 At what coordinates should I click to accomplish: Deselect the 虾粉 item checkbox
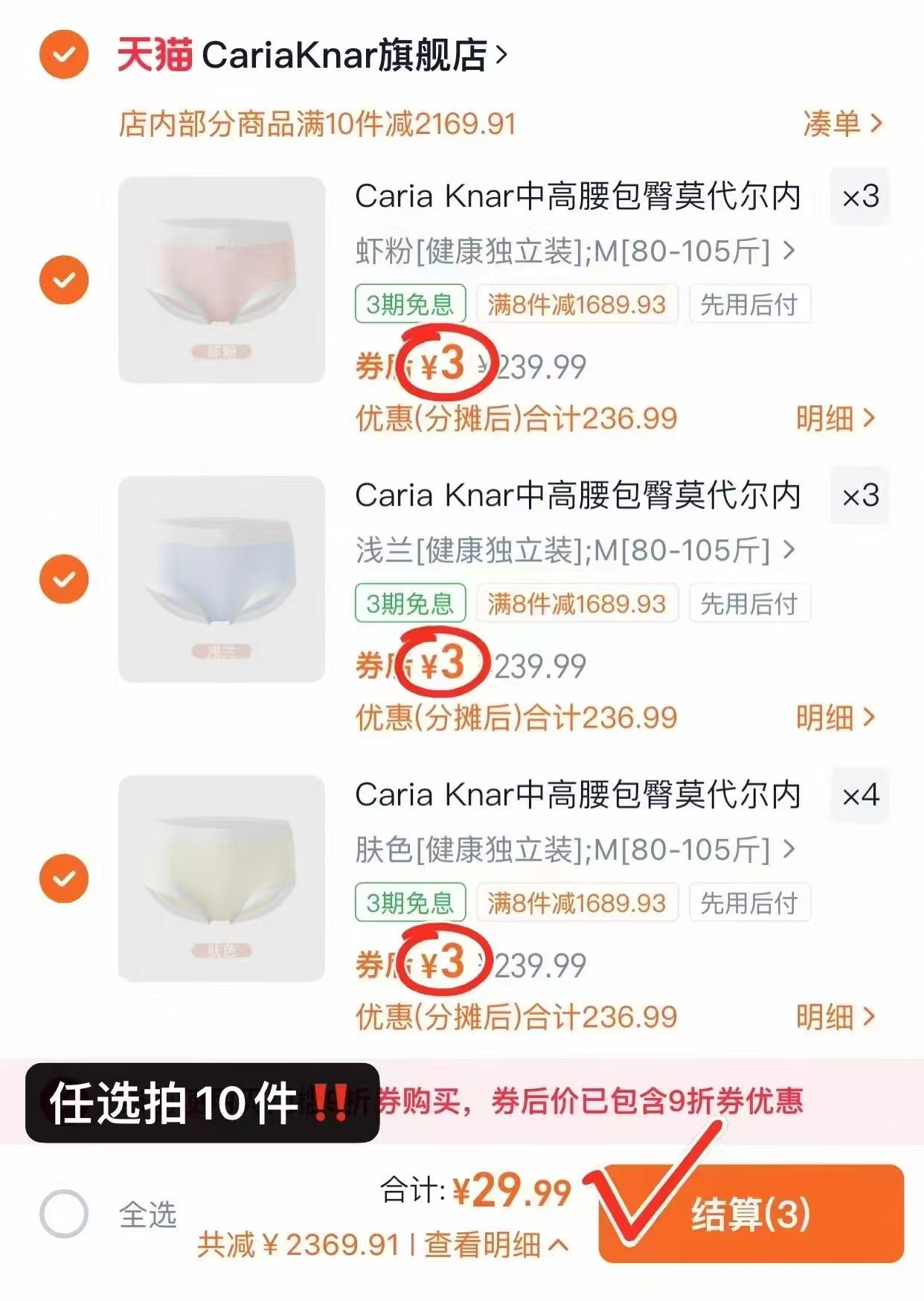pos(64,280)
